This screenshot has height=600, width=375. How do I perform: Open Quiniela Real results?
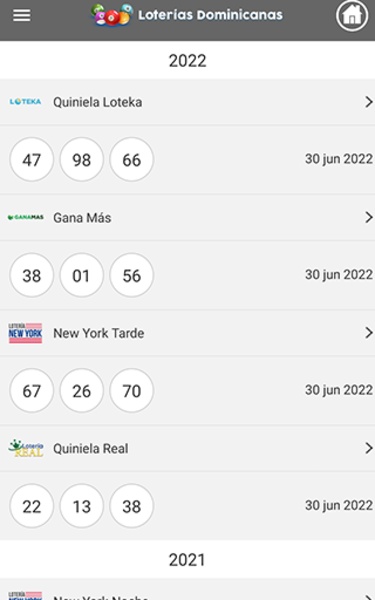pos(188,448)
